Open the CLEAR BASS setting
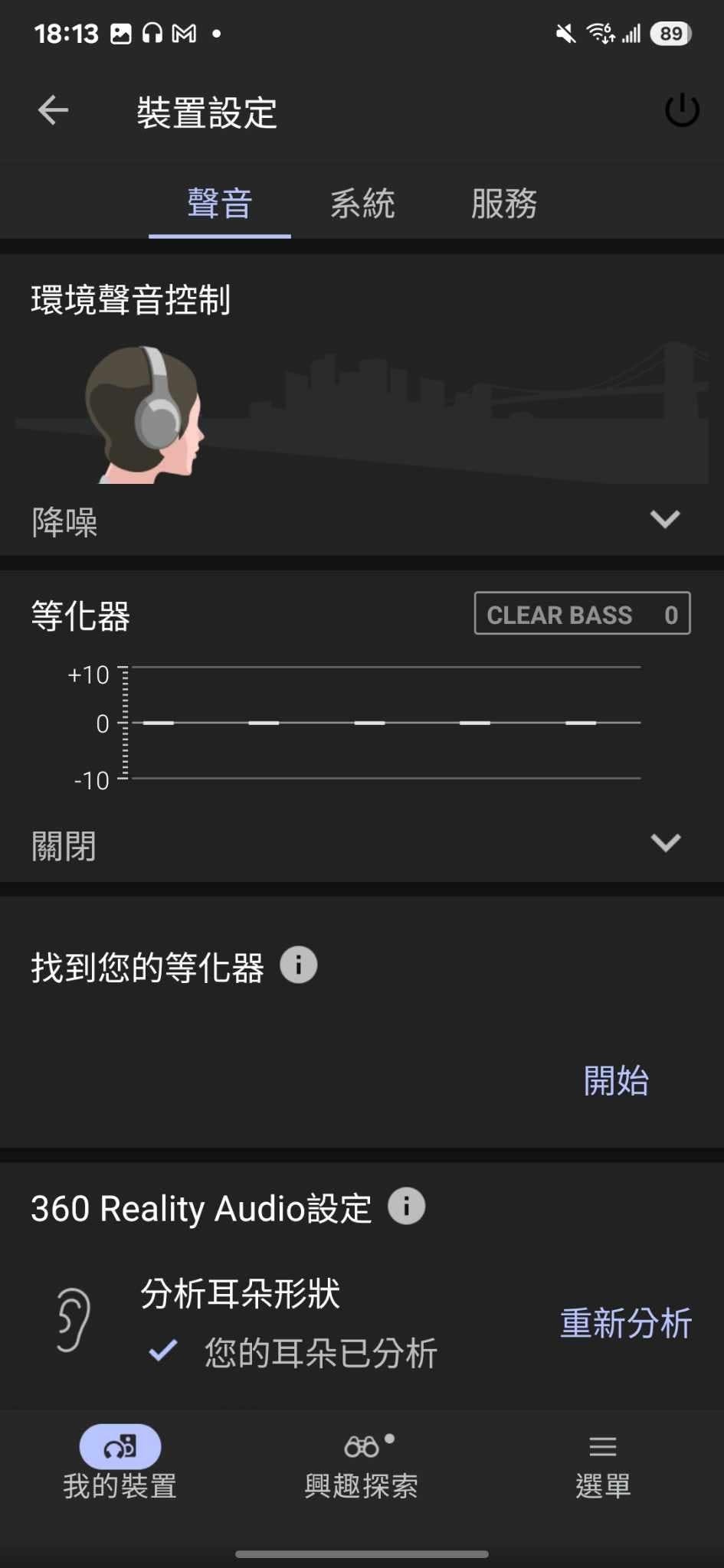The width and height of the screenshot is (724, 1568). pos(581,614)
